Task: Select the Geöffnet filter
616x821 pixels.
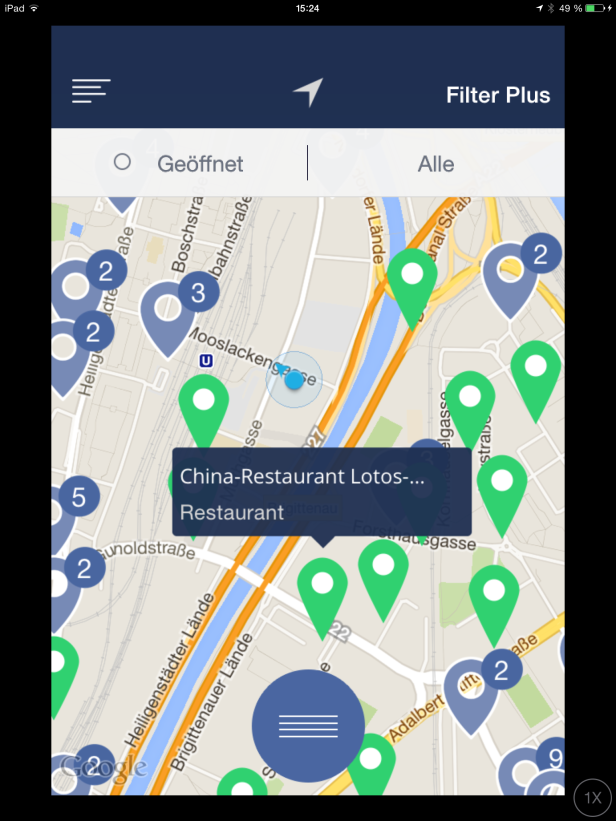Action: (x=180, y=164)
